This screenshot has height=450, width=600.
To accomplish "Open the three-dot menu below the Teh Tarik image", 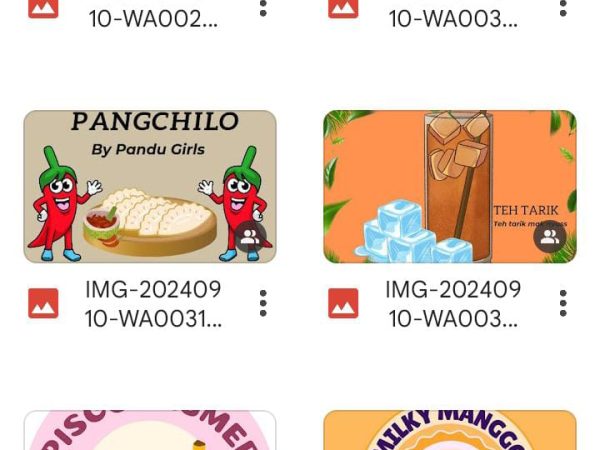I will point(563,304).
